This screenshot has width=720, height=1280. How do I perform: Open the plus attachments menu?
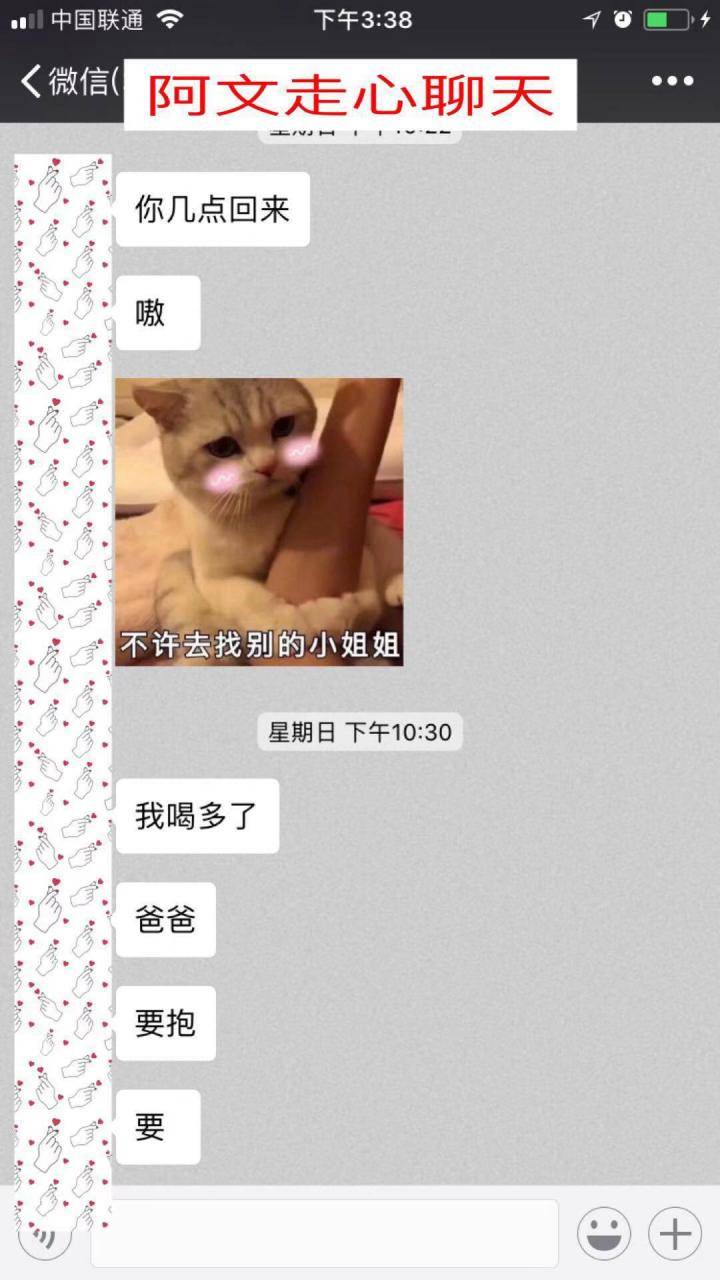(675, 1233)
